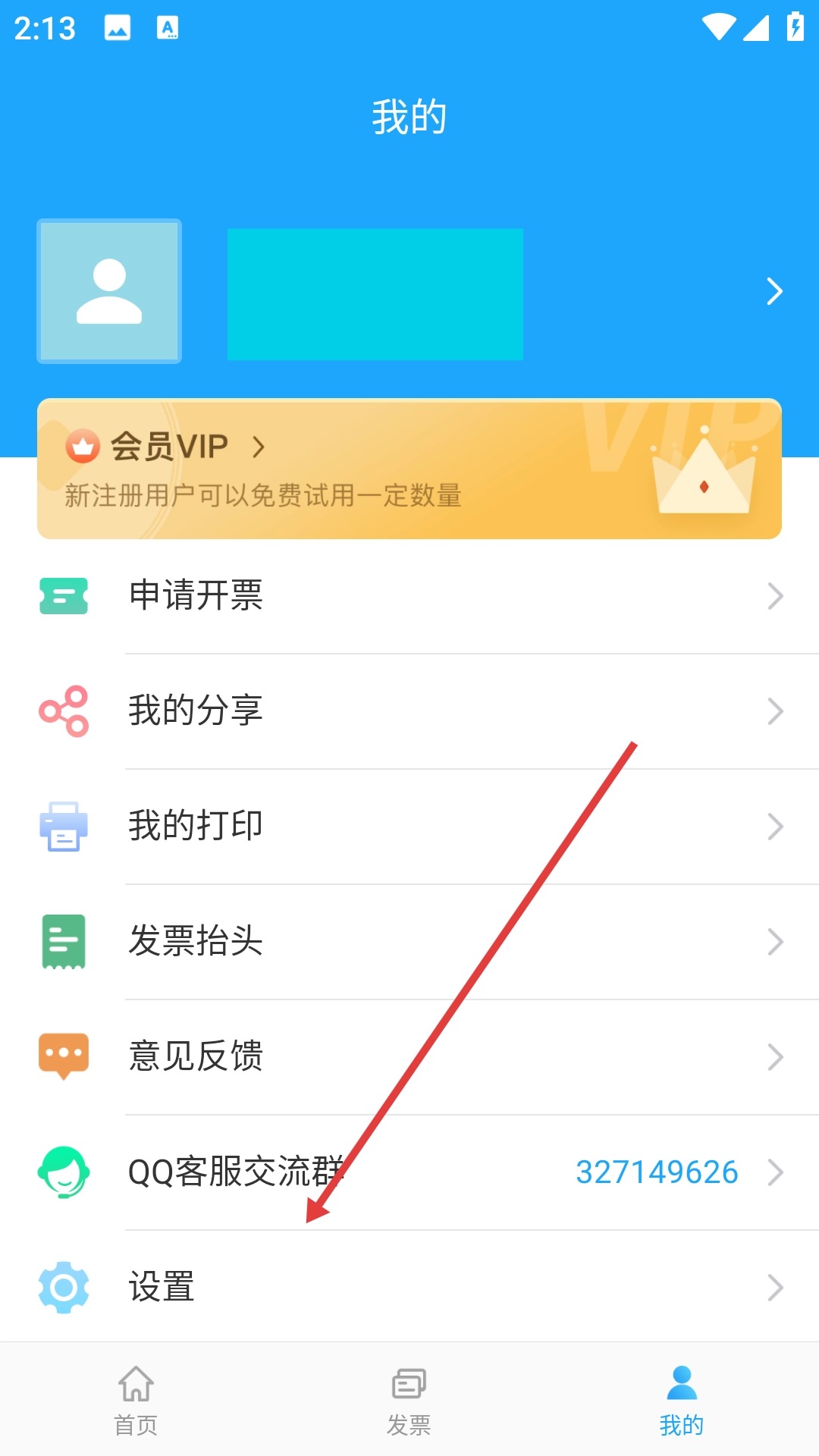
Task: Open 设置 settings
Action: tap(409, 1288)
